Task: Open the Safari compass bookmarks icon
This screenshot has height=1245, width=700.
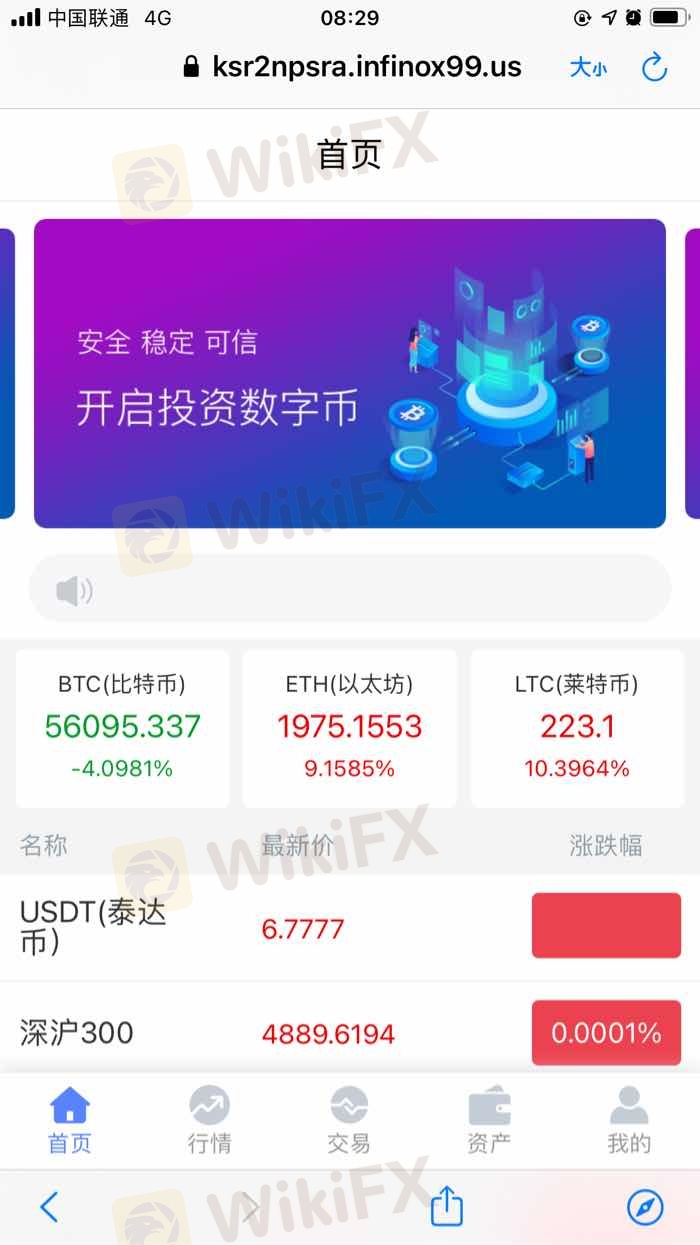Action: pos(645,1207)
